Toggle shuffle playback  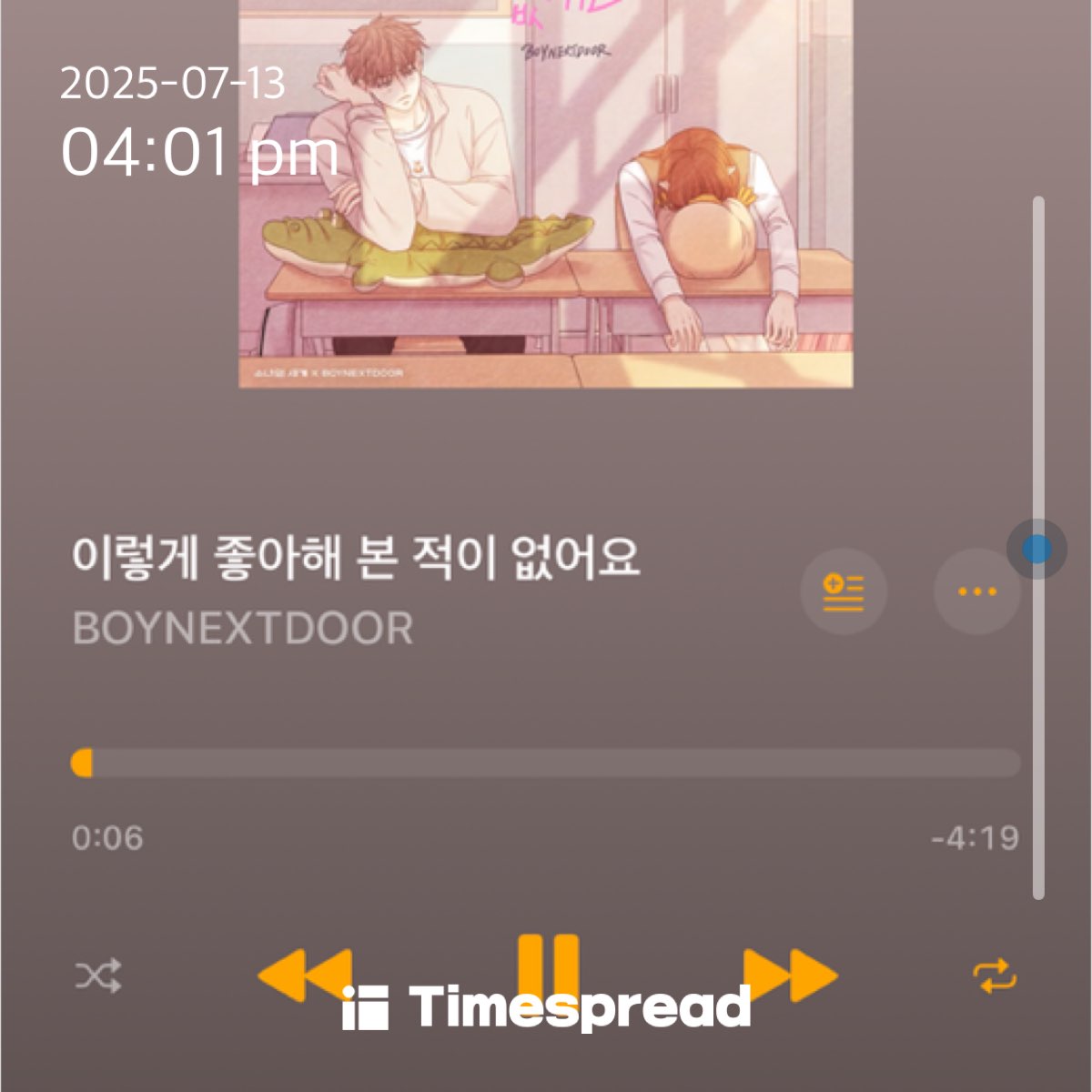(x=97, y=977)
